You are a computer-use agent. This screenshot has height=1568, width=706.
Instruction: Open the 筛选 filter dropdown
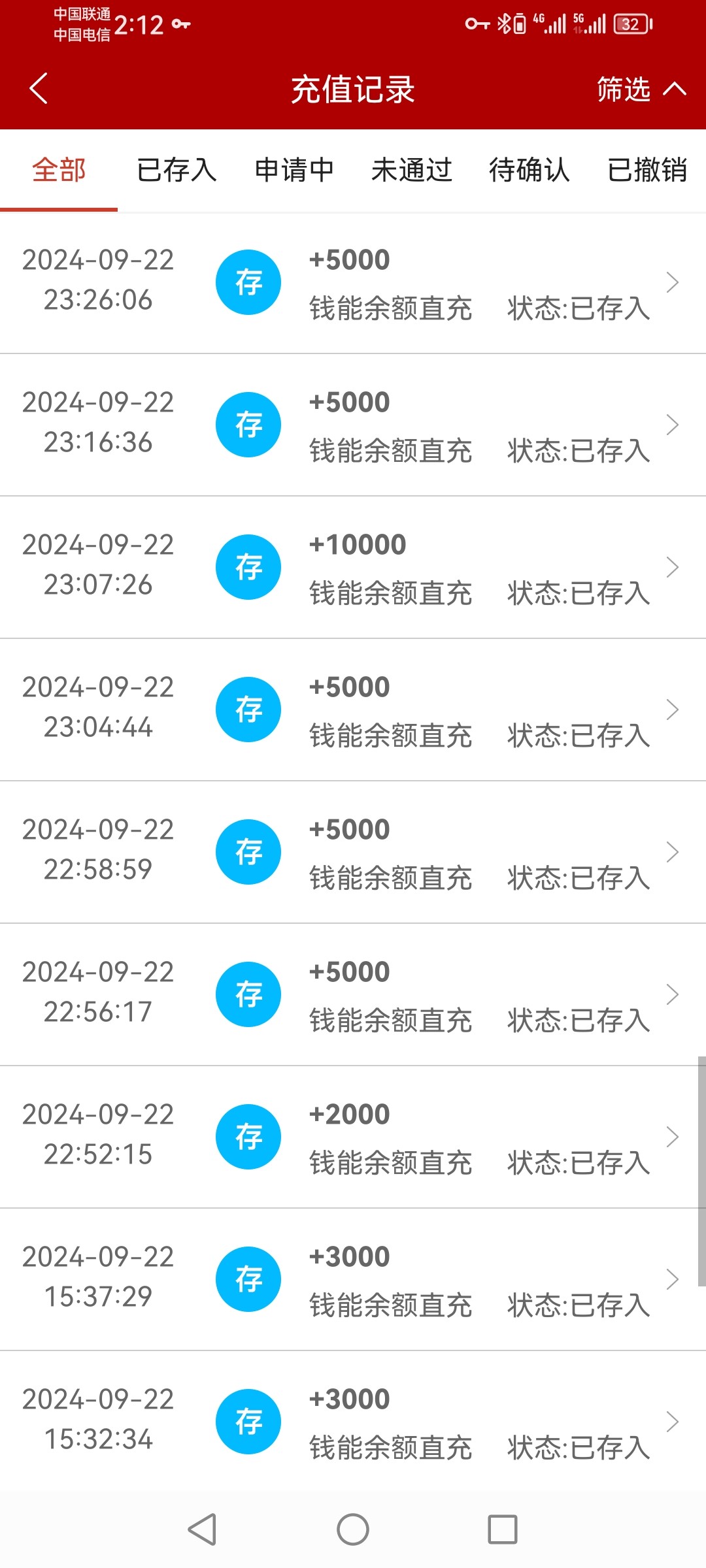pyautogui.click(x=641, y=89)
